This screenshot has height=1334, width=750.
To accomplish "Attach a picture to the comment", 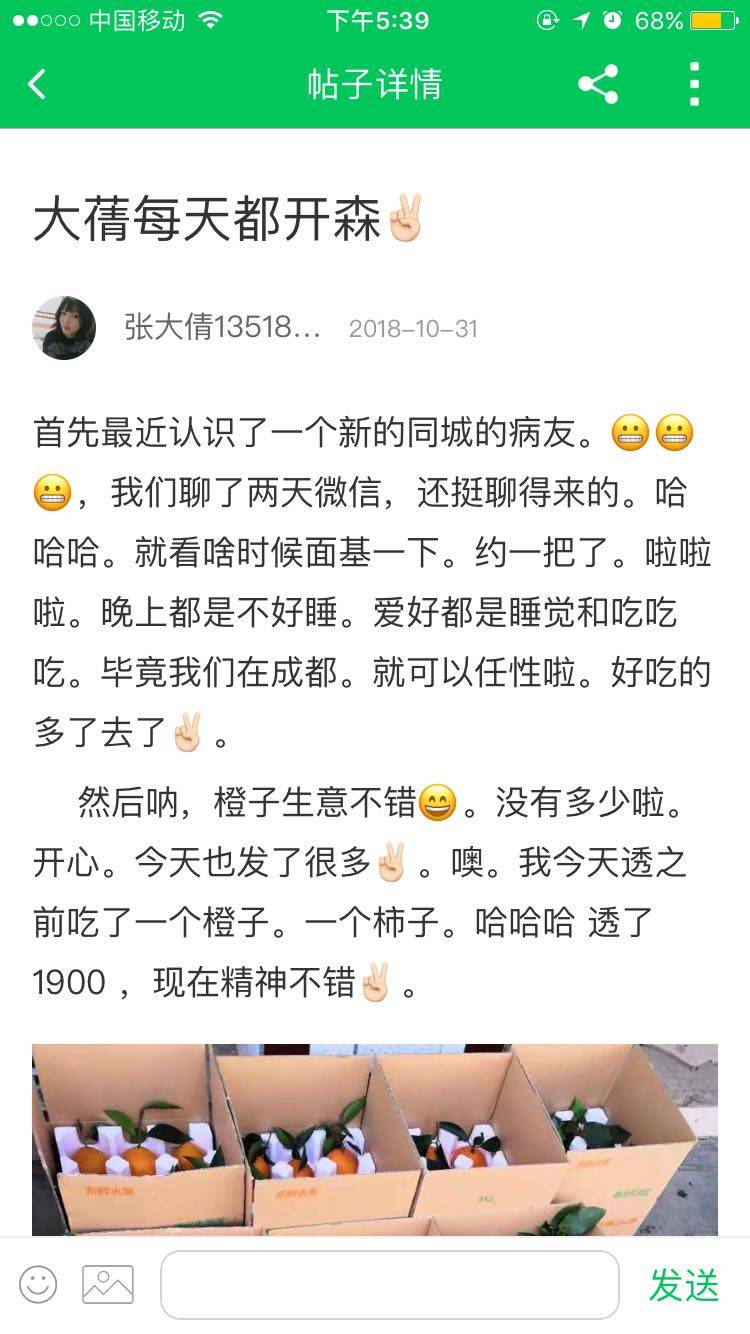I will (108, 1284).
